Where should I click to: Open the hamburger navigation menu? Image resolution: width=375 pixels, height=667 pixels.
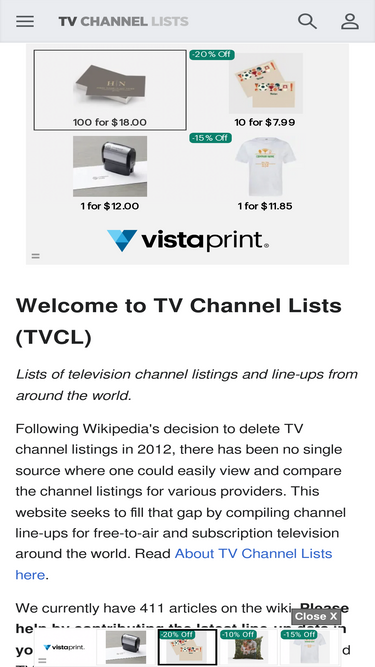(25, 21)
